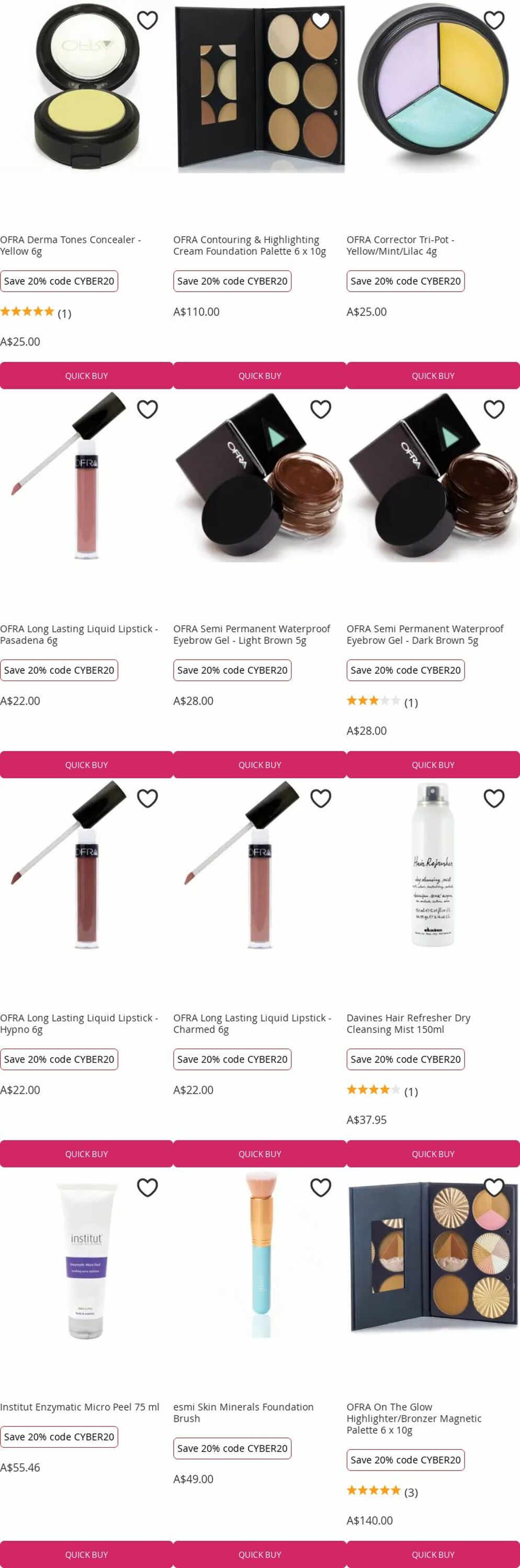This screenshot has height=1568, width=520.
Task: Add OFRA Derma Tones Concealer to wishlist
Action: pos(148,21)
